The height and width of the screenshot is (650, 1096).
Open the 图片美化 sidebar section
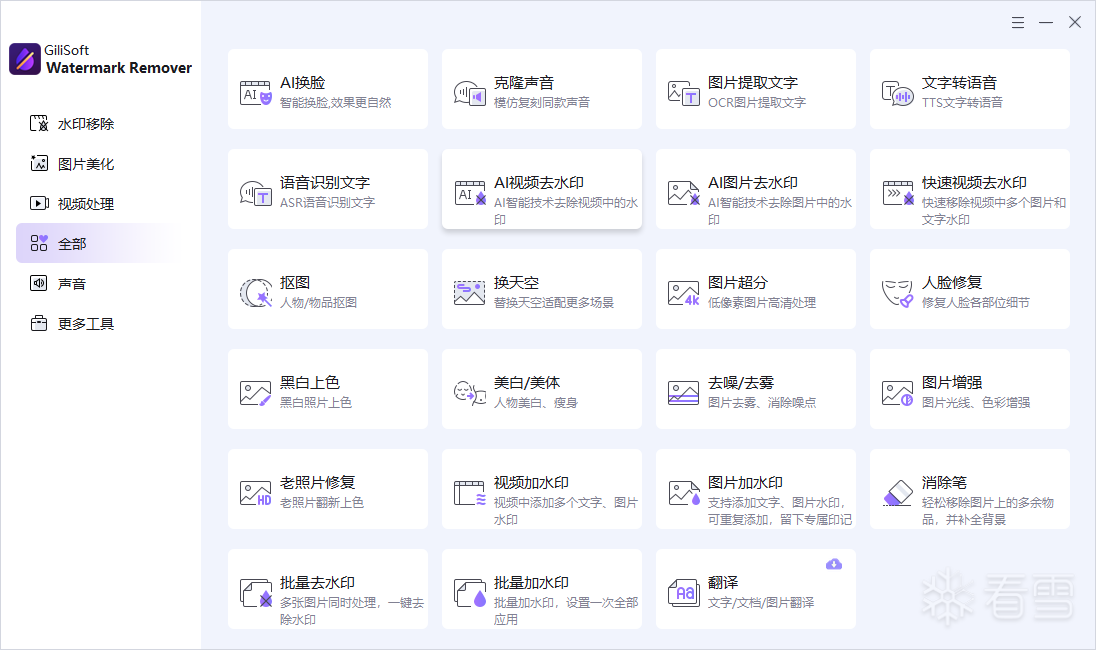click(85, 164)
